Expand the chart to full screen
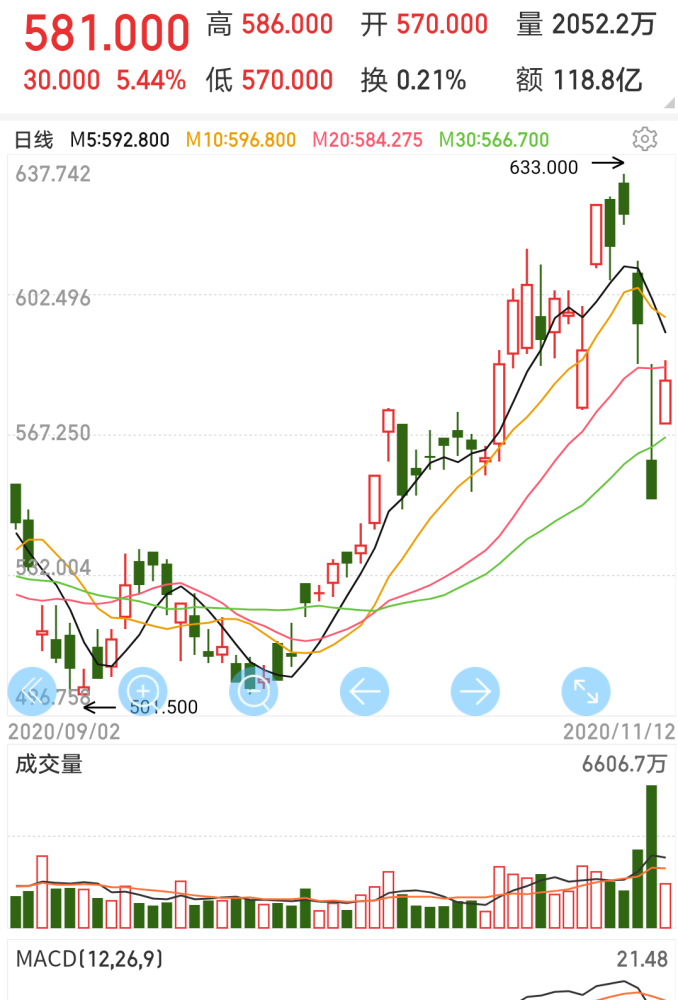 (586, 691)
